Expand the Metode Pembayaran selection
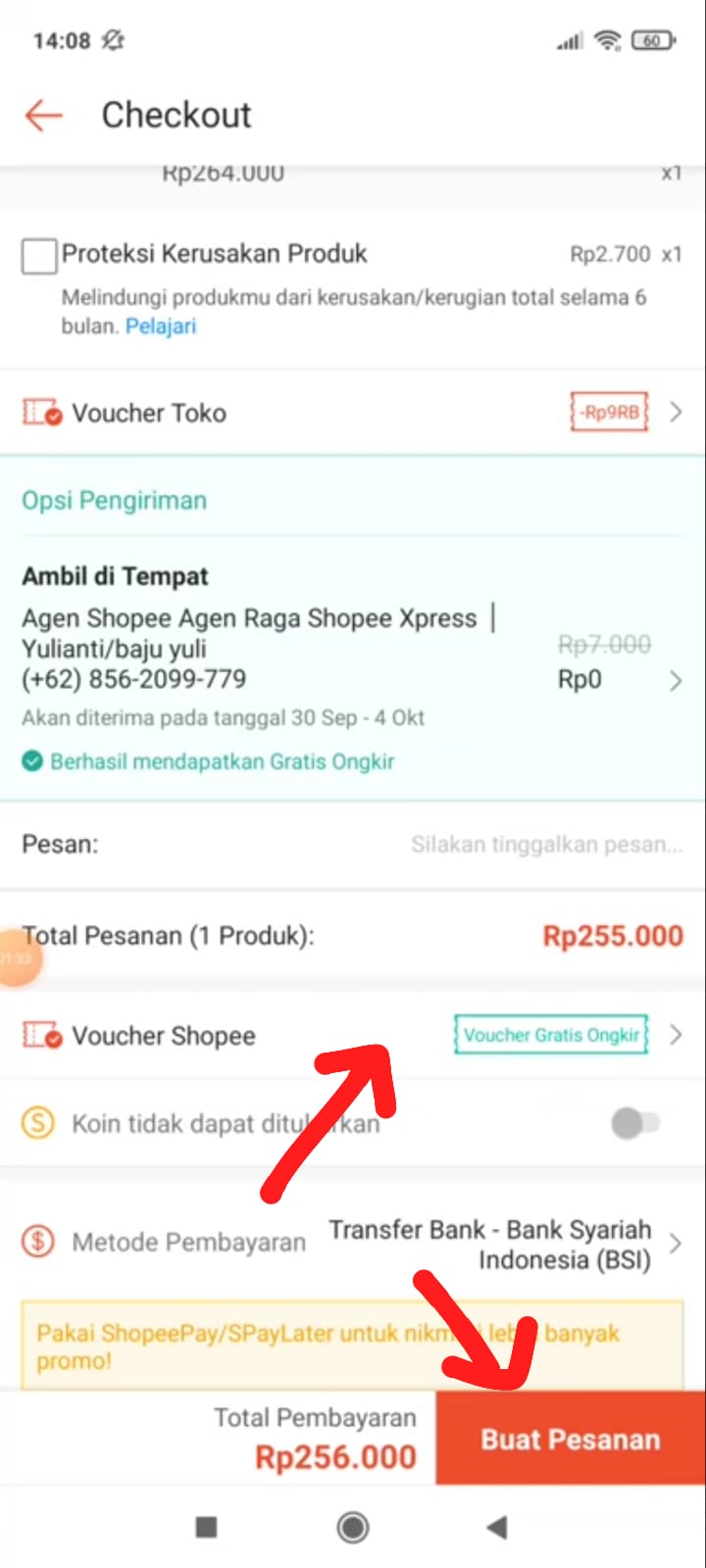The width and height of the screenshot is (706, 1568). (677, 1243)
